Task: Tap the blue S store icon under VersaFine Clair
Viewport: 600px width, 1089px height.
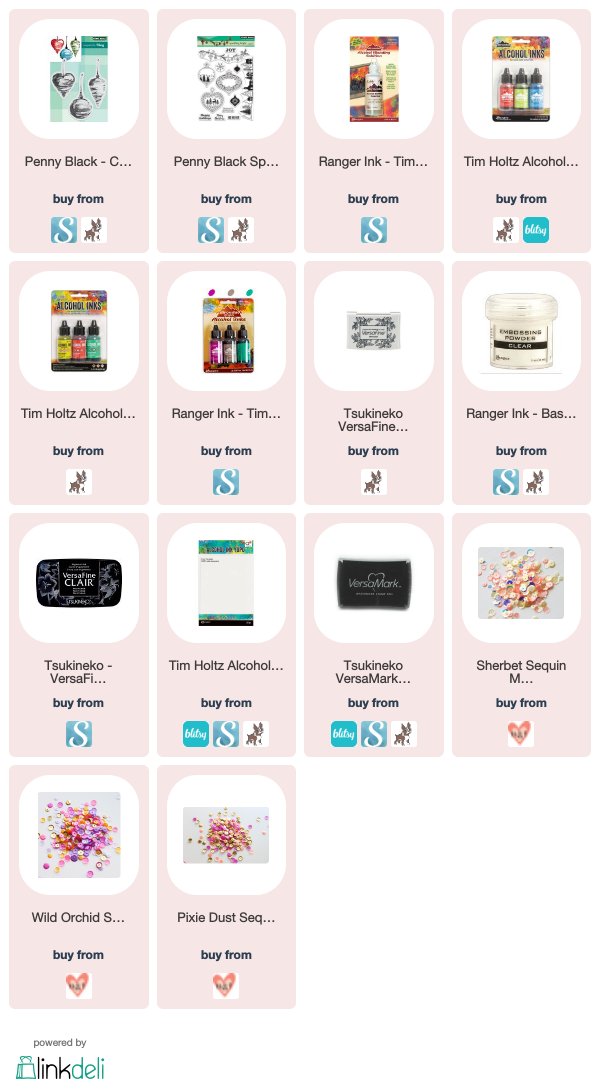Action: click(x=78, y=734)
